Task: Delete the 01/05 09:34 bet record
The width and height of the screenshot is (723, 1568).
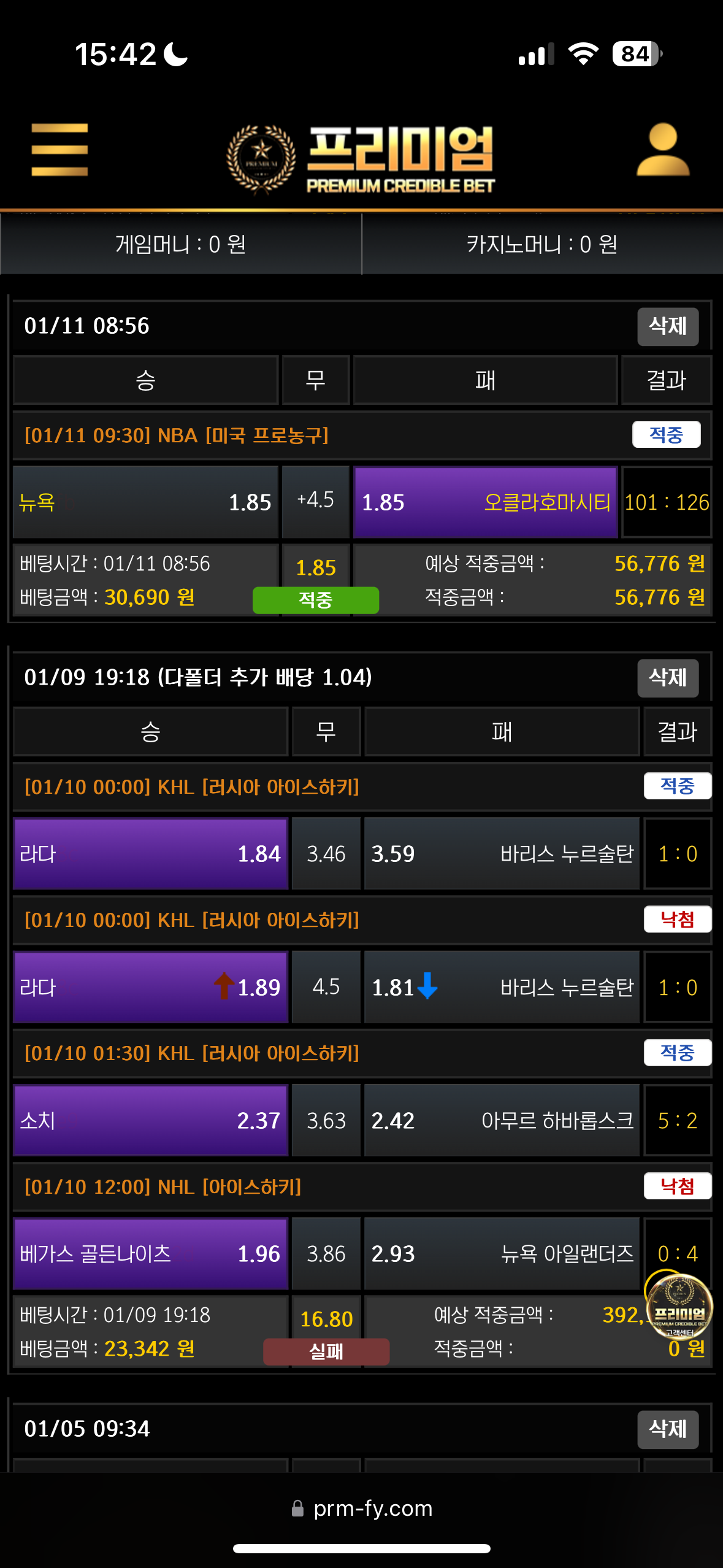Action: [x=668, y=1429]
